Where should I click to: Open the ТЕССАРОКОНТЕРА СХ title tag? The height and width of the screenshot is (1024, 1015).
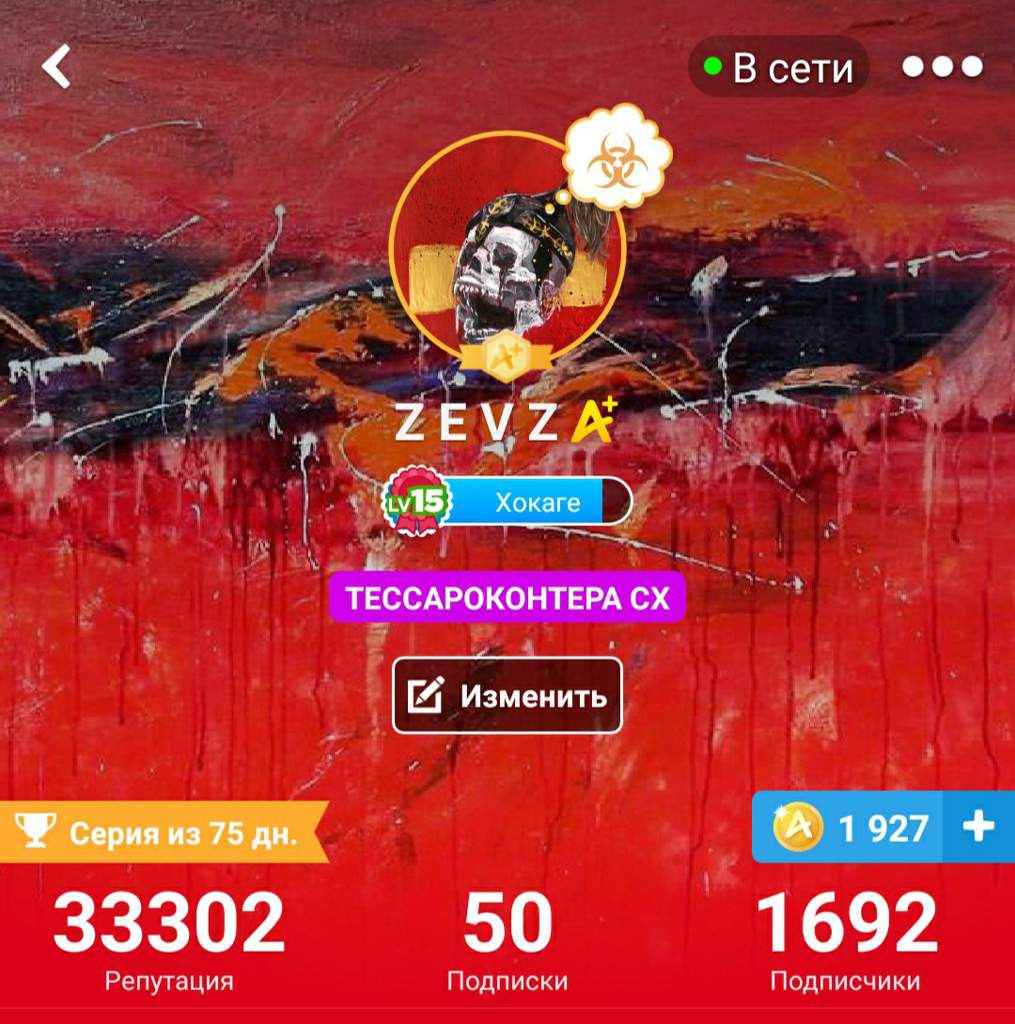(507, 597)
